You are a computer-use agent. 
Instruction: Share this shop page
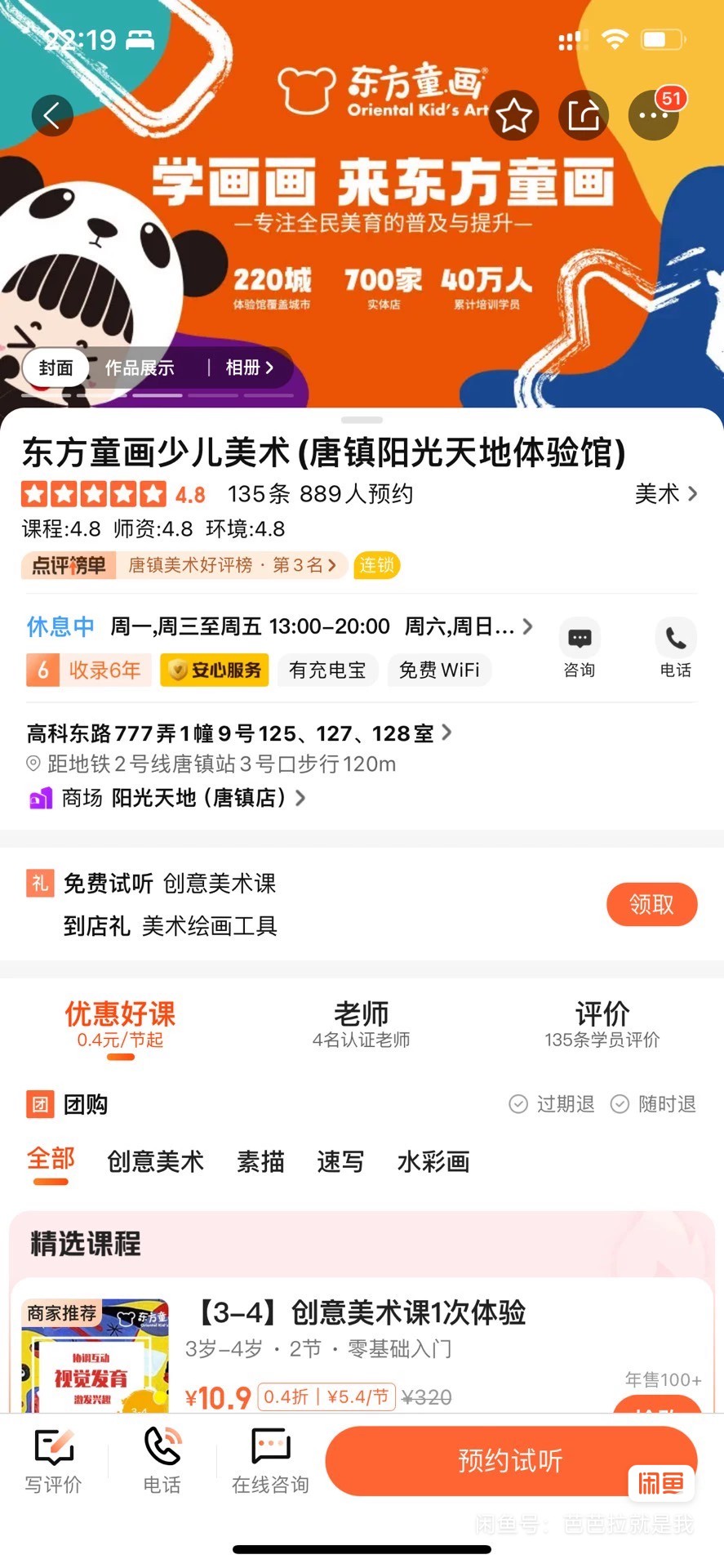click(x=584, y=116)
